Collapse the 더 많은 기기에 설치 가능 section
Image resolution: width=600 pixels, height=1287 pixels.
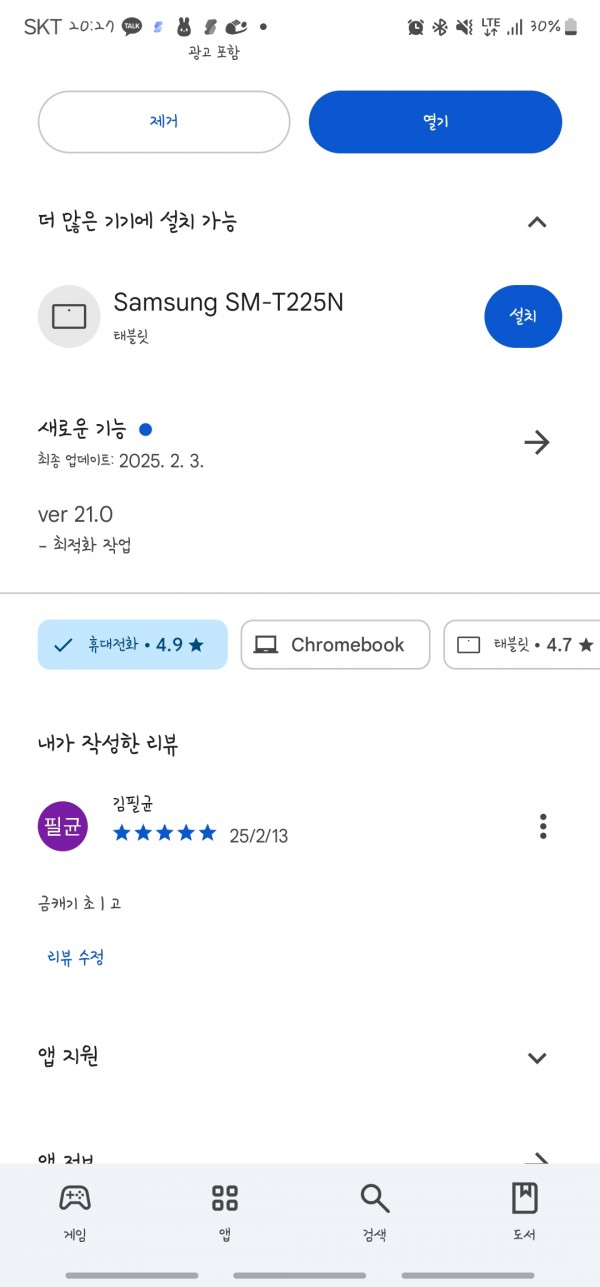[x=537, y=222]
